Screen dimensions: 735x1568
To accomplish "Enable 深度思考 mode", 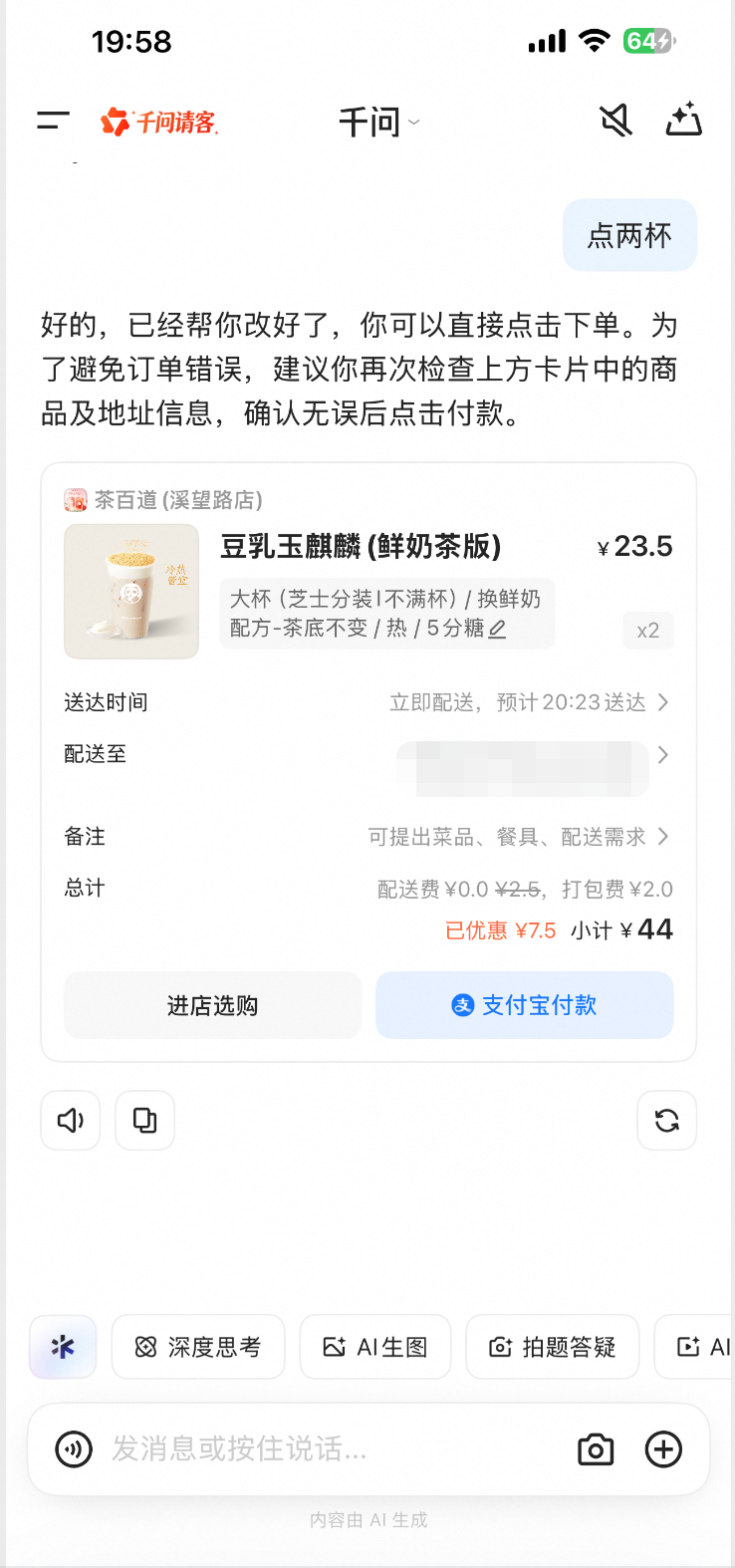I will [198, 1347].
